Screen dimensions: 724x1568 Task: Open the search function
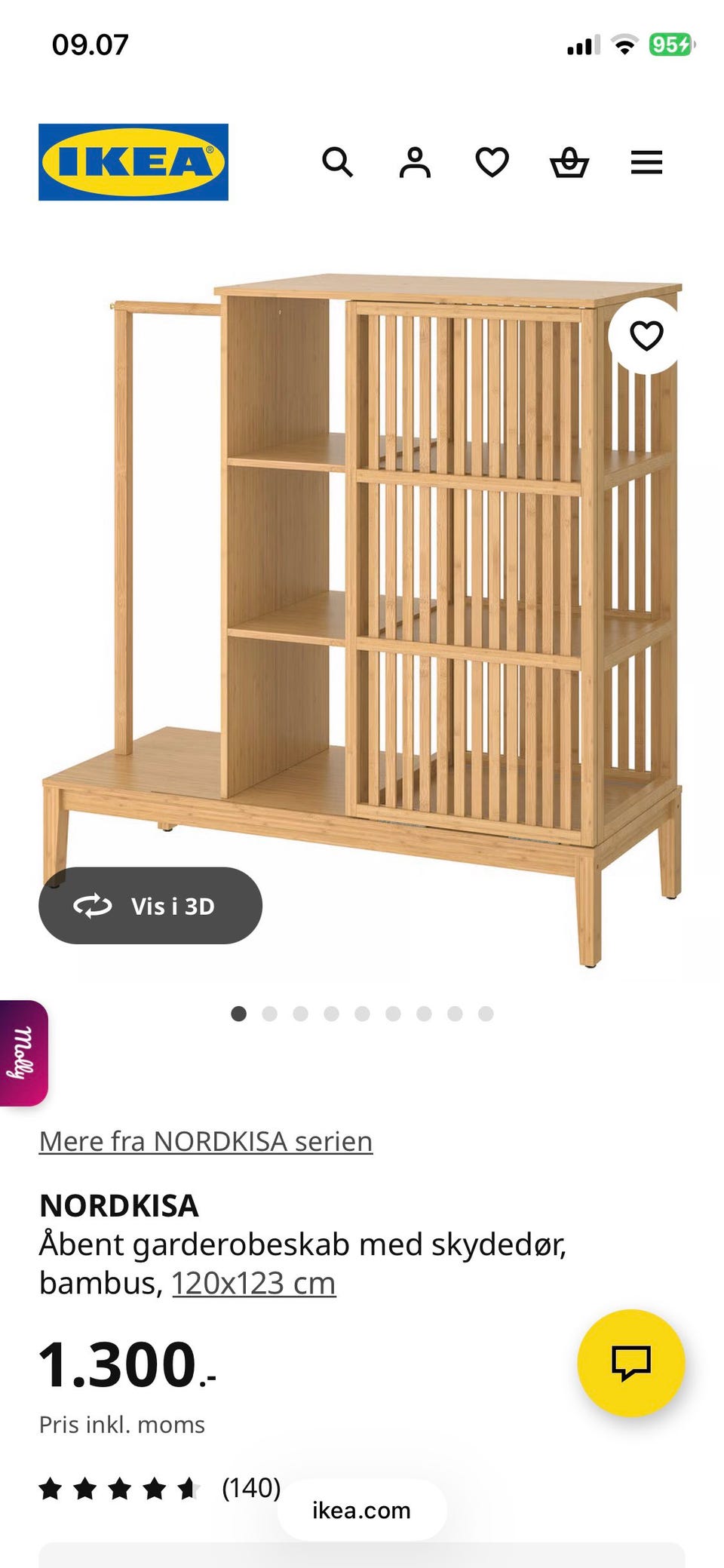[337, 162]
